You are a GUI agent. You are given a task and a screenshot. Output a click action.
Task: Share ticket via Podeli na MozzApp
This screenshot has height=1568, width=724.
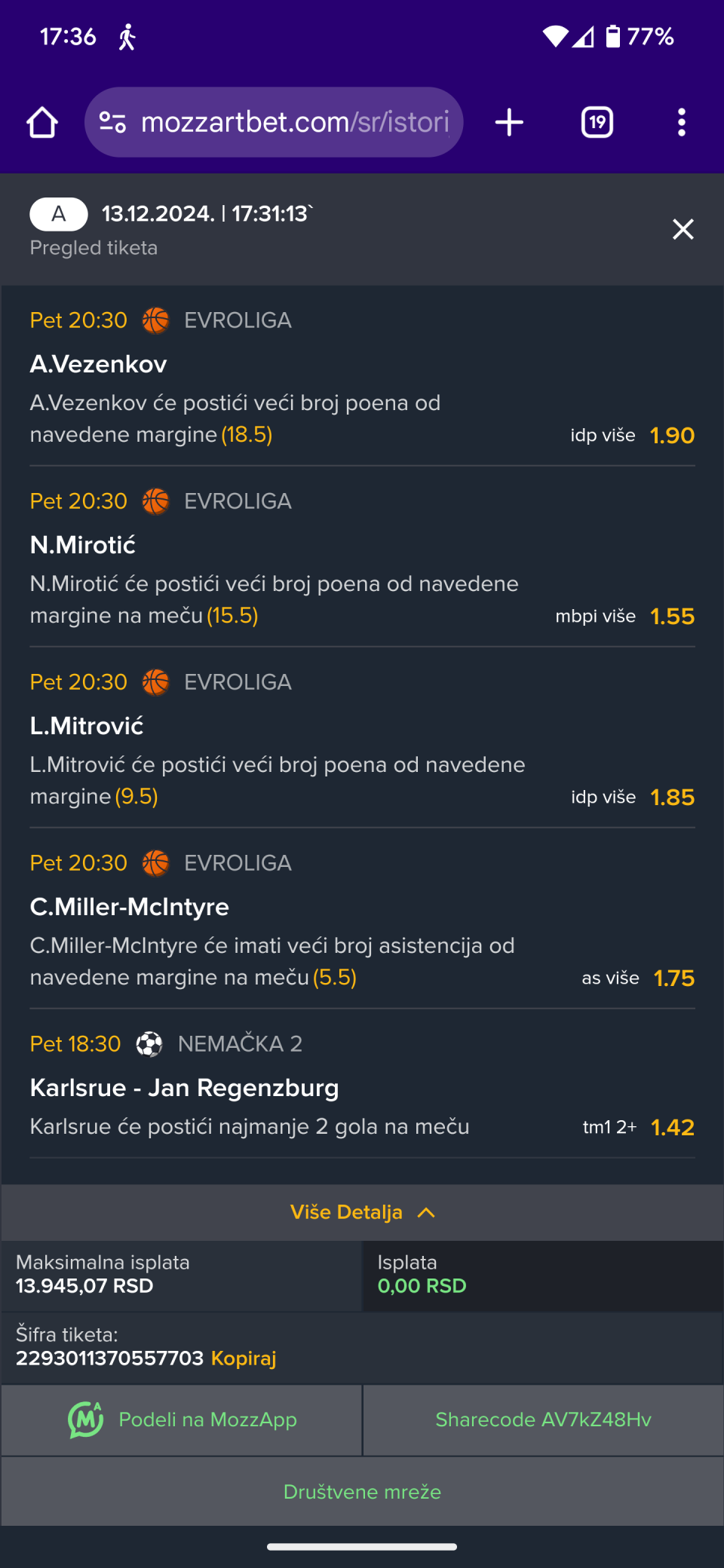[182, 1419]
